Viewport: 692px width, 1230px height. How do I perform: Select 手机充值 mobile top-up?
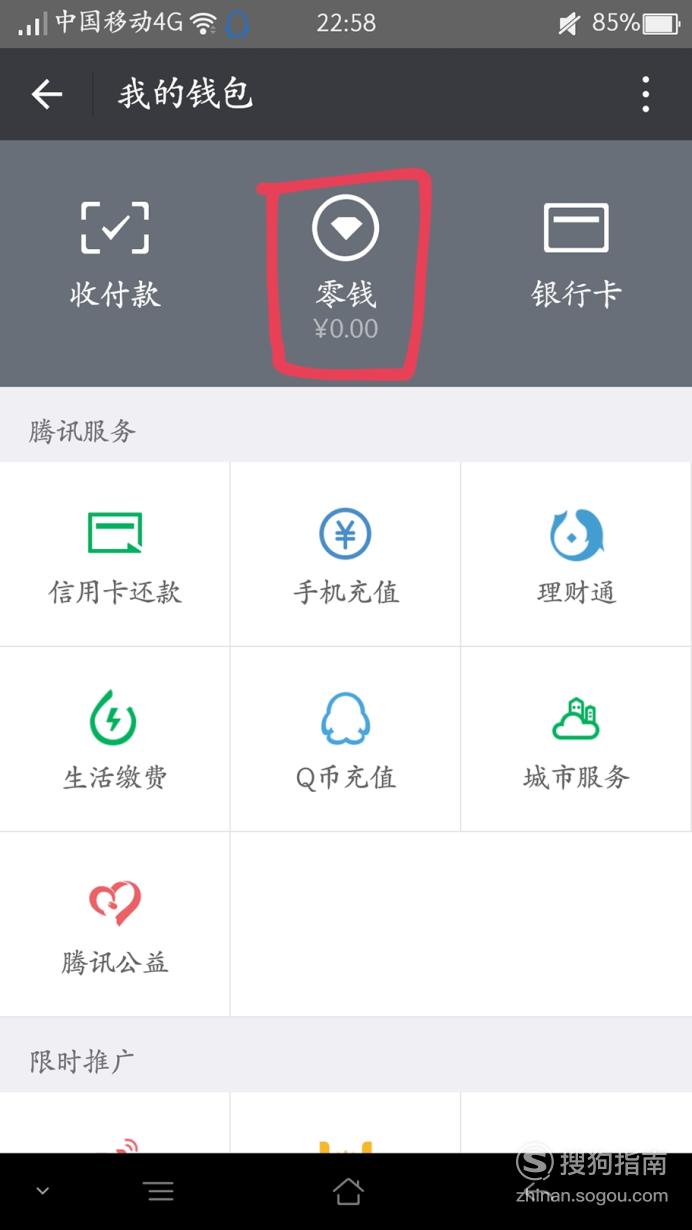click(x=345, y=554)
